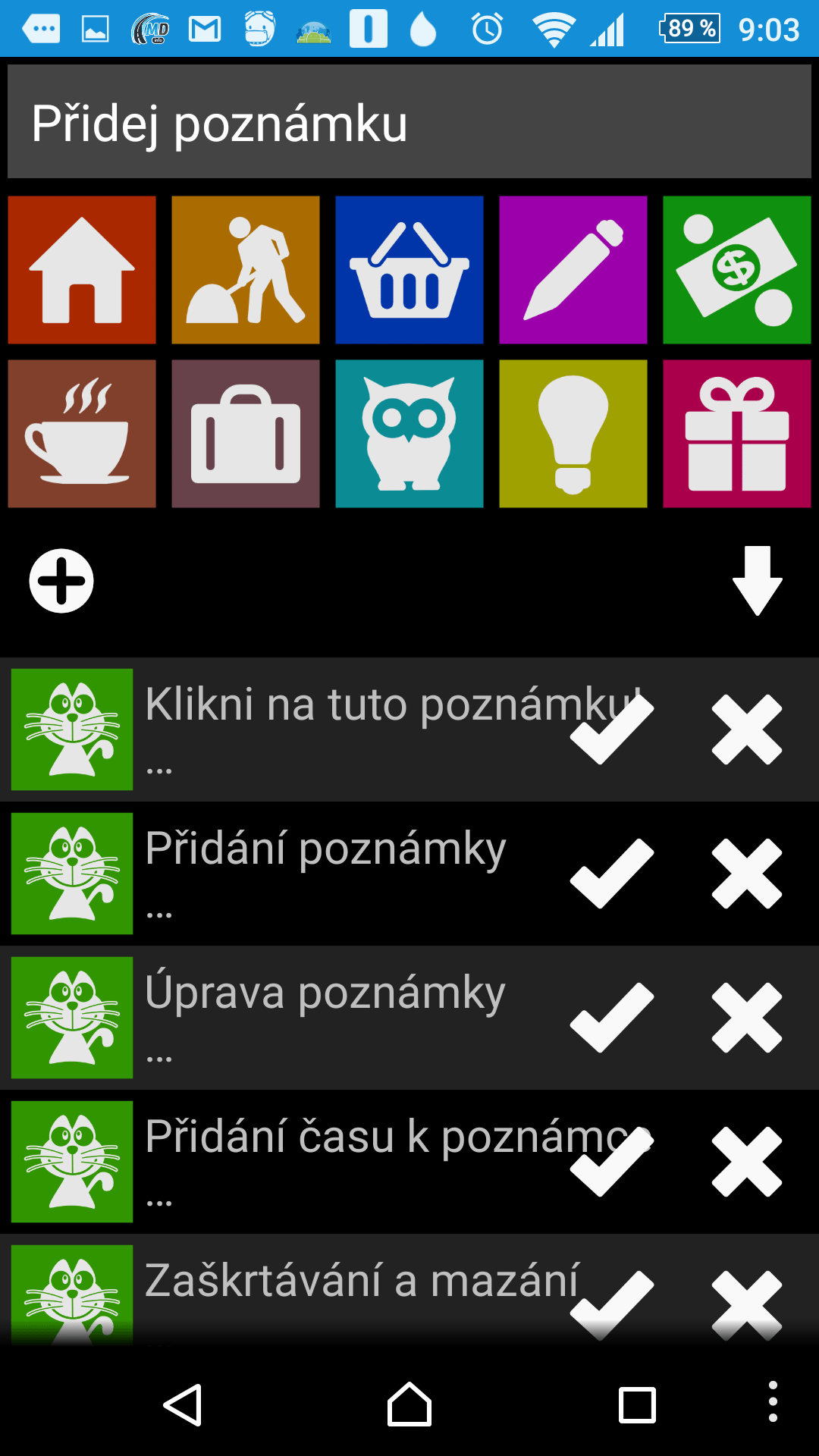Choose the pink gift category tile
The image size is (819, 1456).
[x=737, y=434]
